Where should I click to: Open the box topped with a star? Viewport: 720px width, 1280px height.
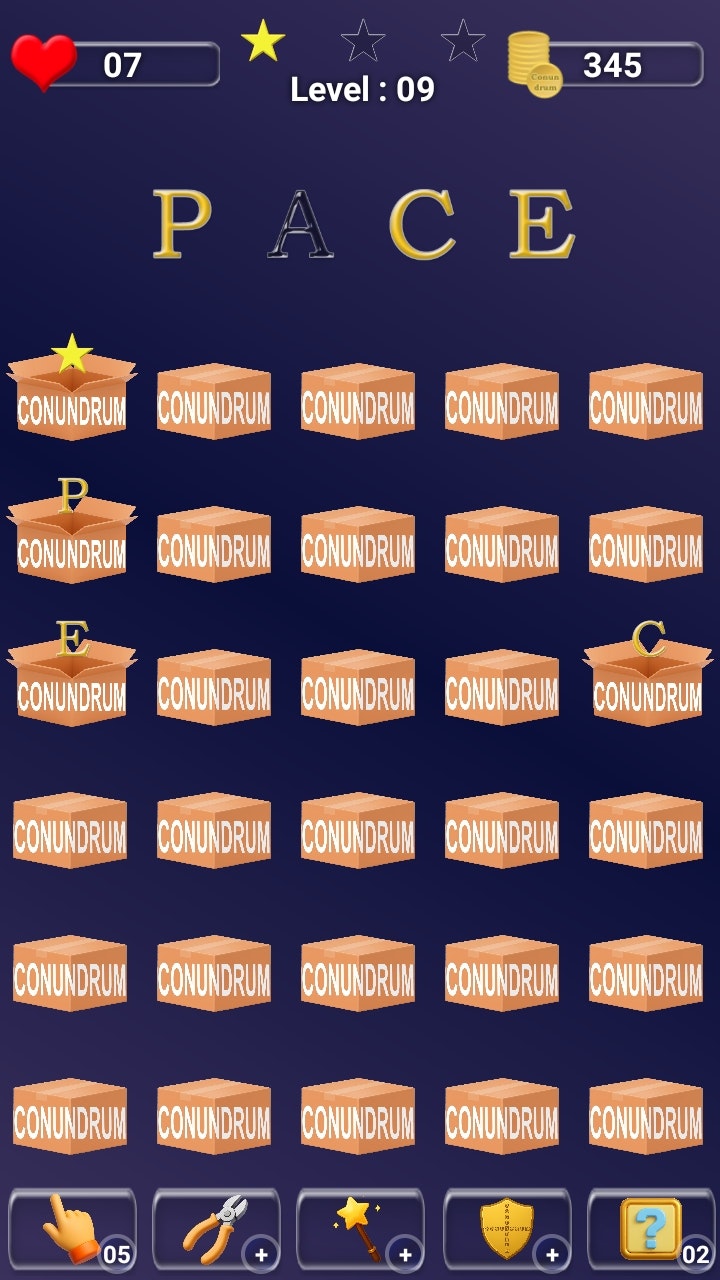[69, 400]
